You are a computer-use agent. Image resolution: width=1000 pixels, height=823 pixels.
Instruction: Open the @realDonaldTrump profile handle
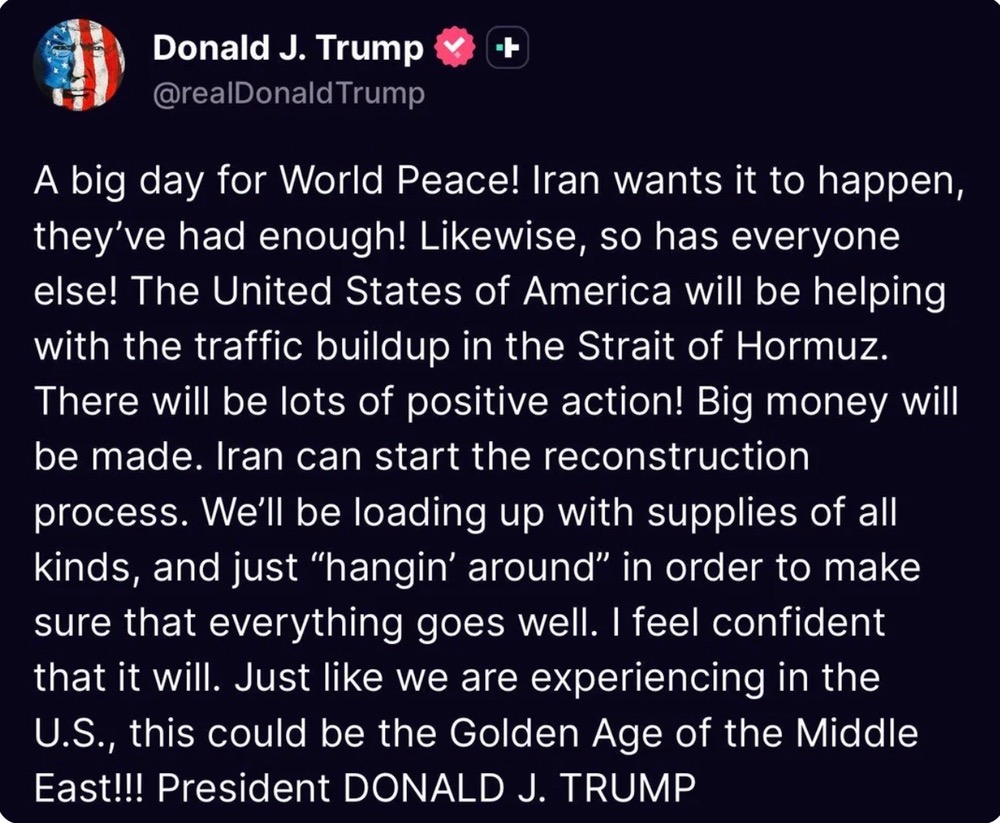[288, 94]
